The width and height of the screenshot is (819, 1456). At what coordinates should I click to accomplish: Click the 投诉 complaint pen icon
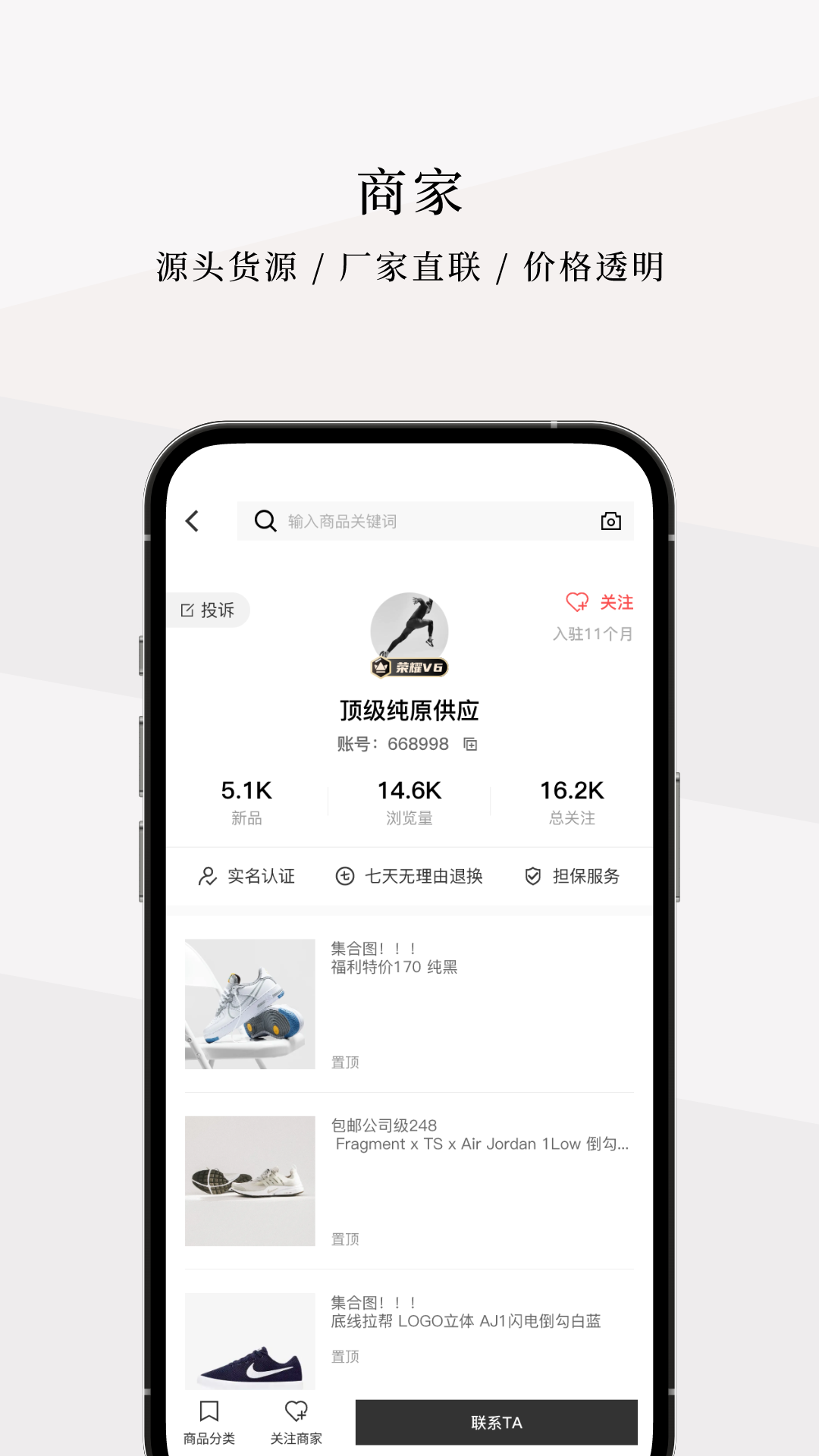pos(187,610)
